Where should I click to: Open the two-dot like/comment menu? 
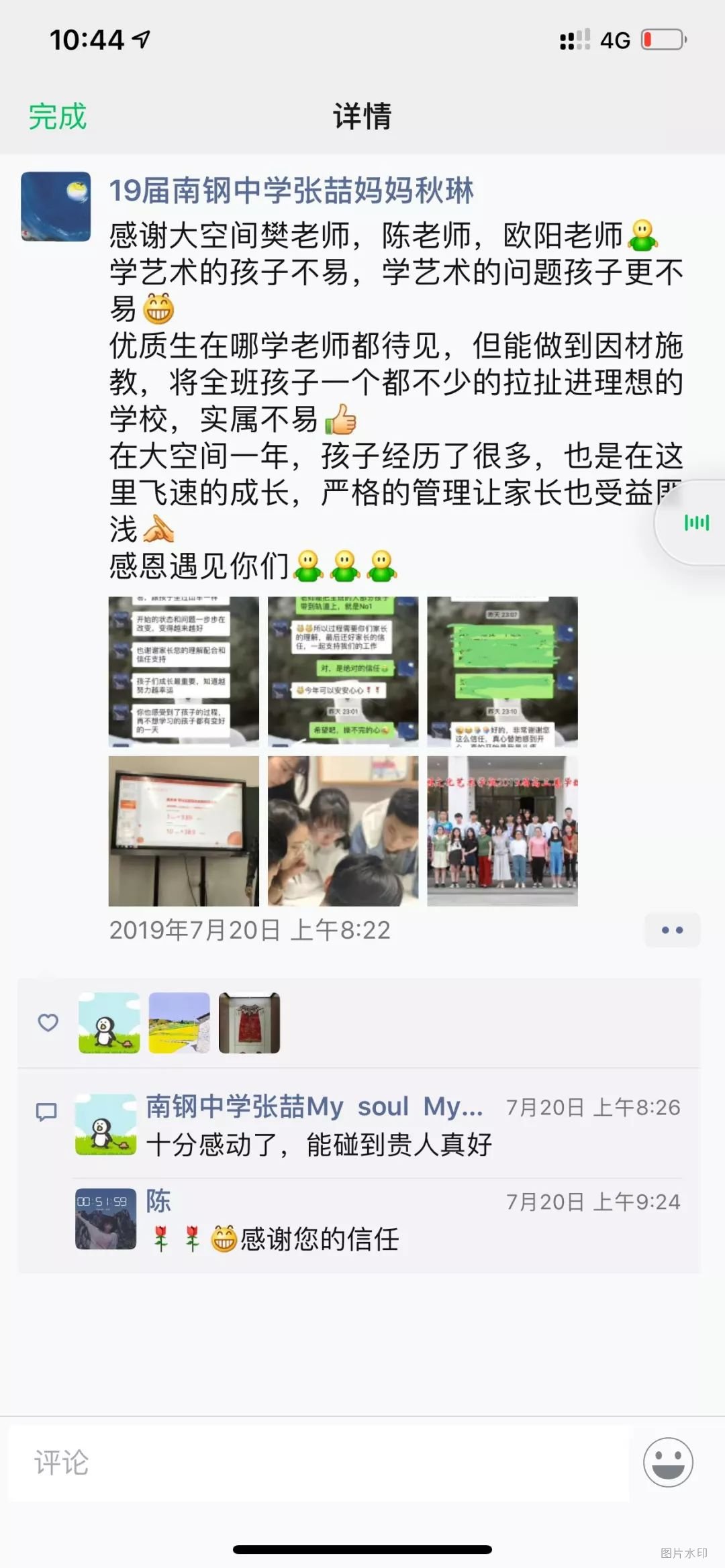tap(672, 930)
